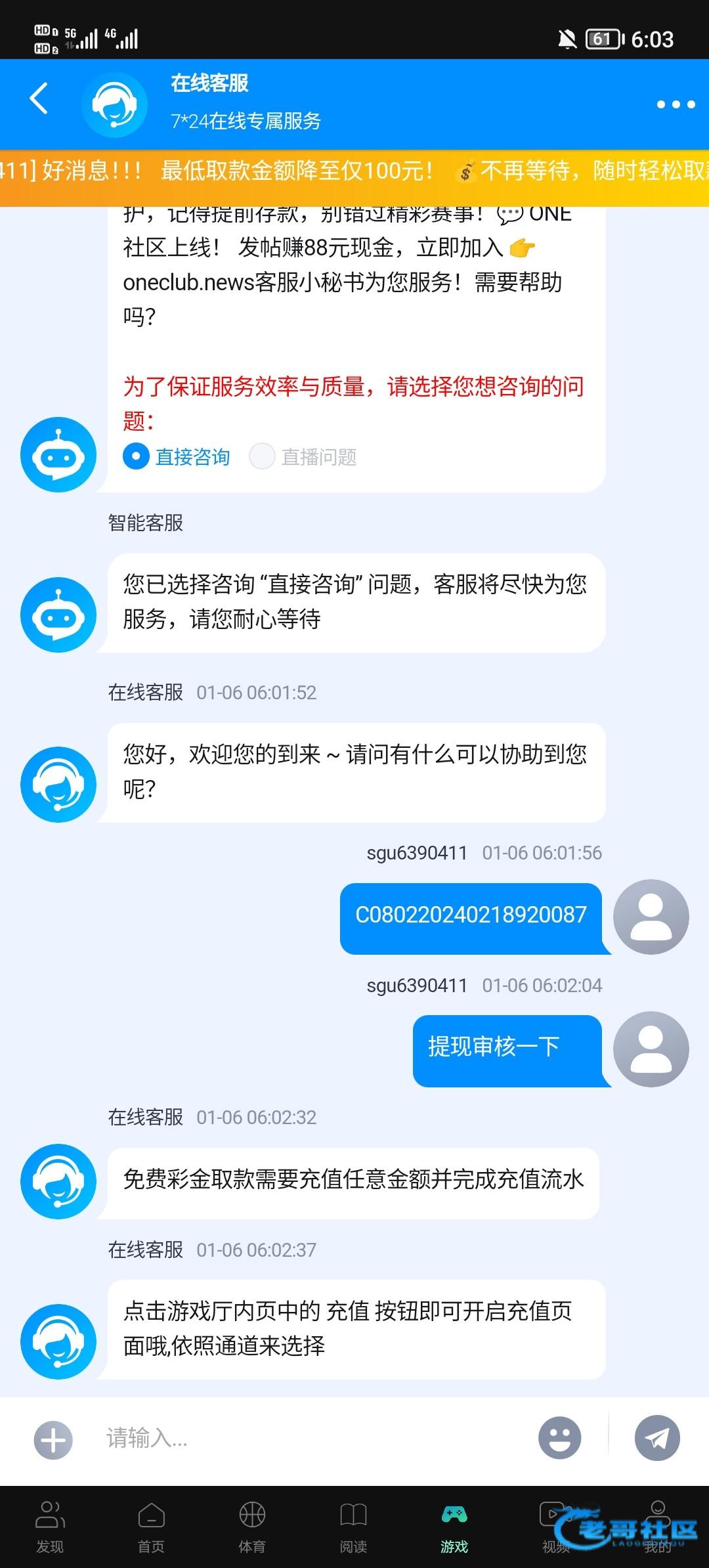Switch to the 游戏 tab
Viewport: 709px width, 1568px height.
point(454,1527)
